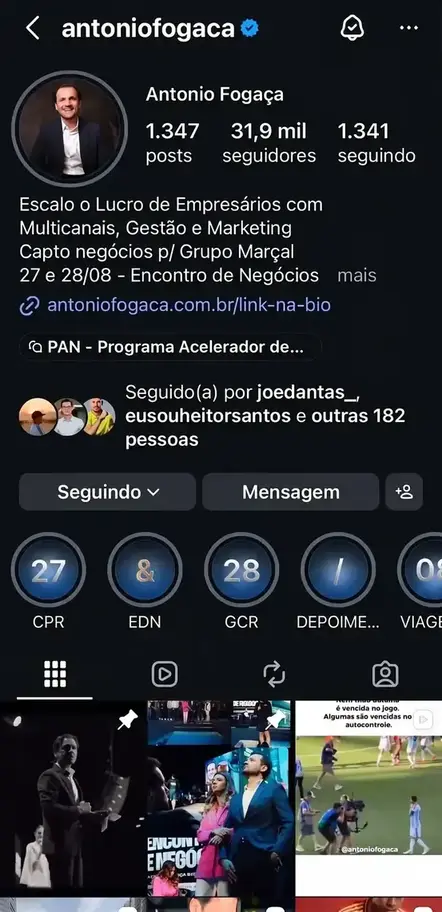View Antonio Fogaça's profile picture

click(70, 129)
